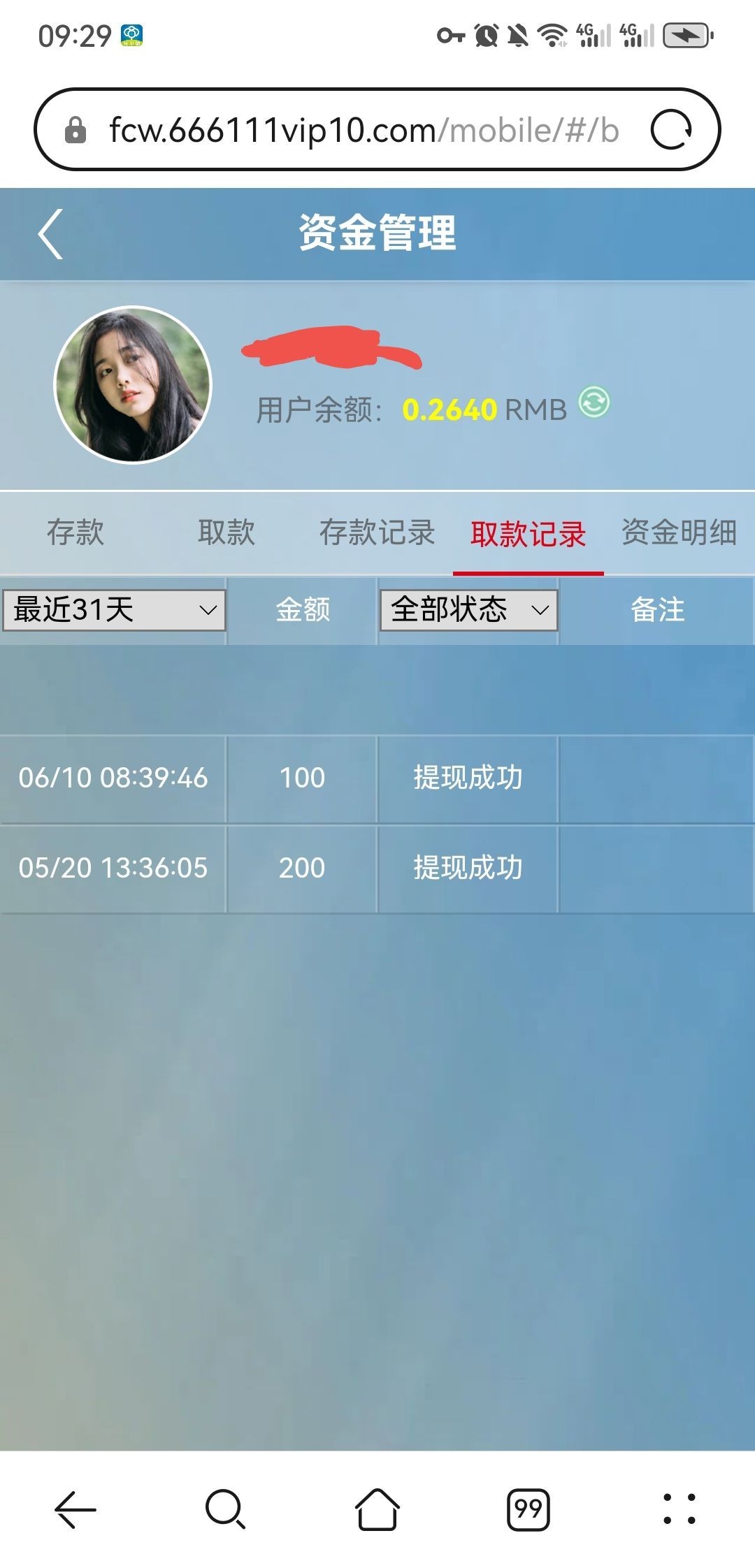Open browser search

coord(225,1509)
